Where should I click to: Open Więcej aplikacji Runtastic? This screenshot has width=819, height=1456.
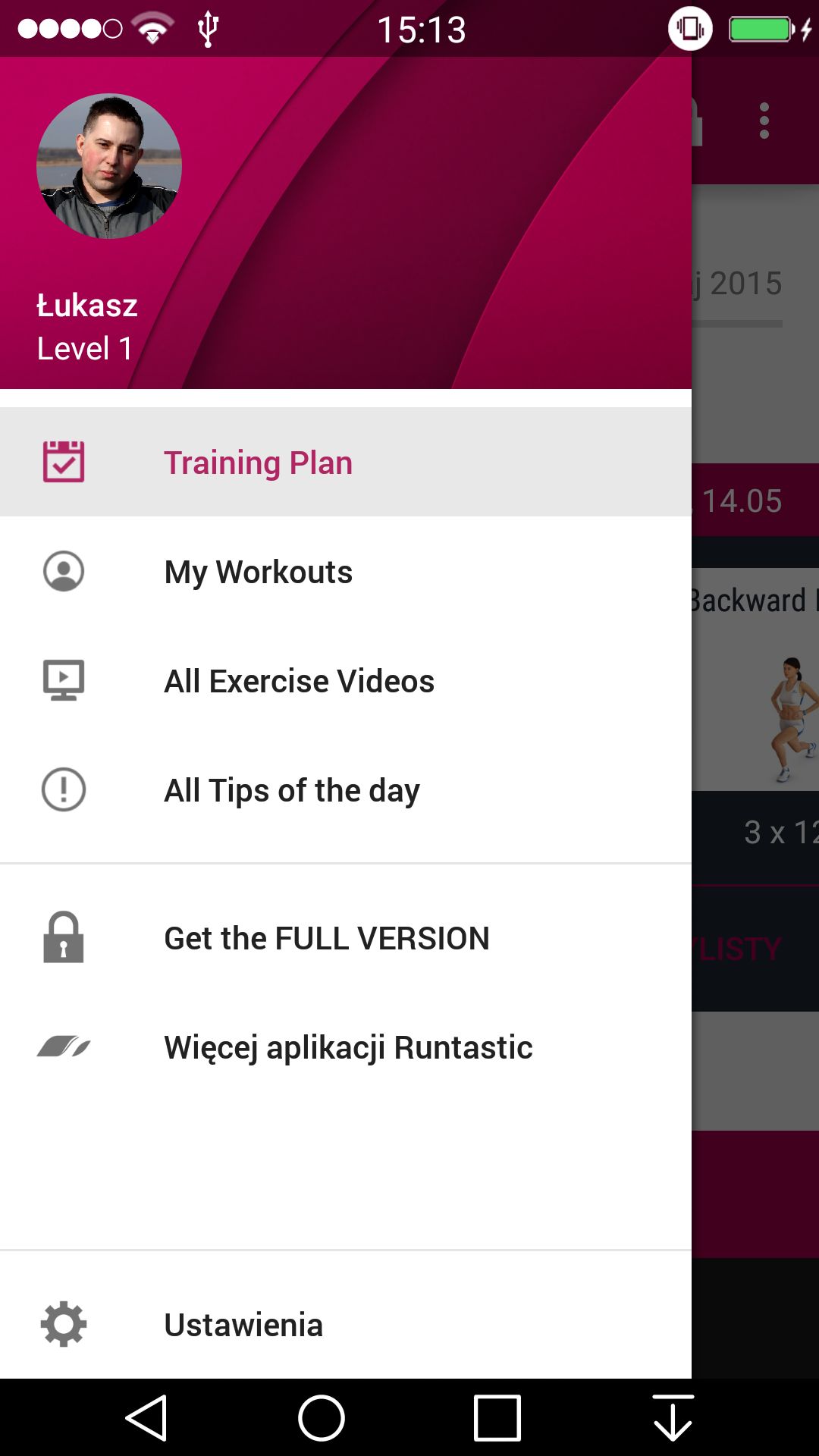click(346, 1047)
